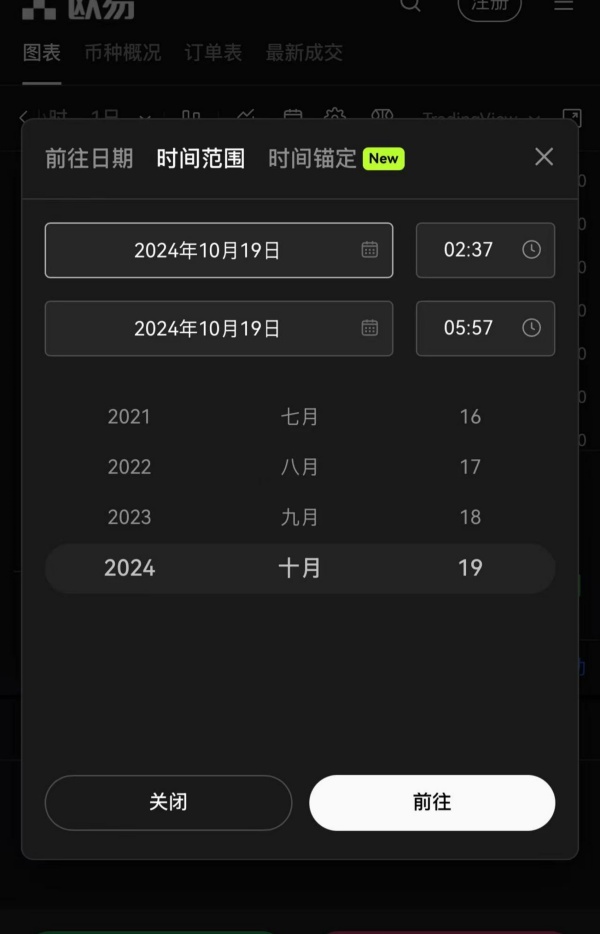Pick day 16 in the picker
Viewport: 600px width, 934px height.
(470, 417)
